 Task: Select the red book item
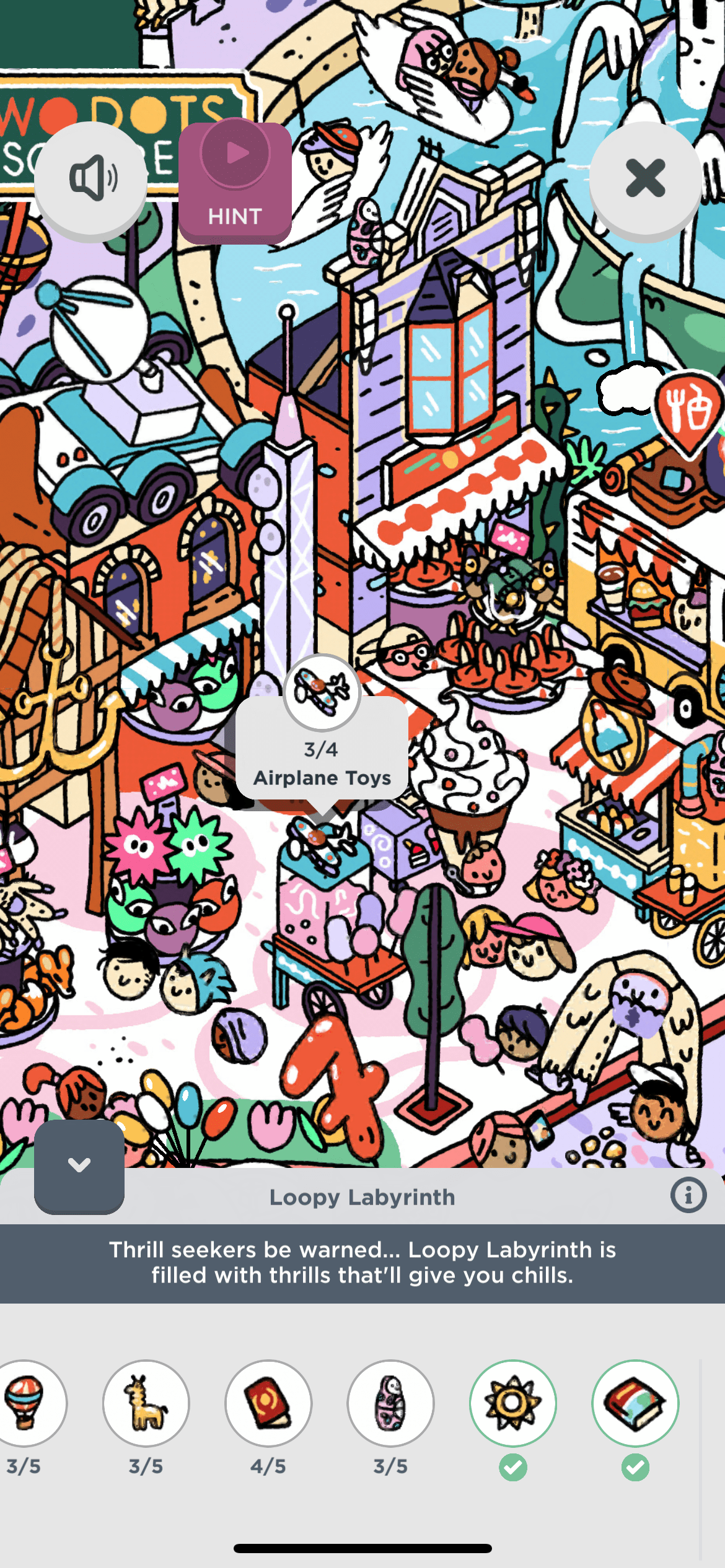click(x=268, y=1403)
